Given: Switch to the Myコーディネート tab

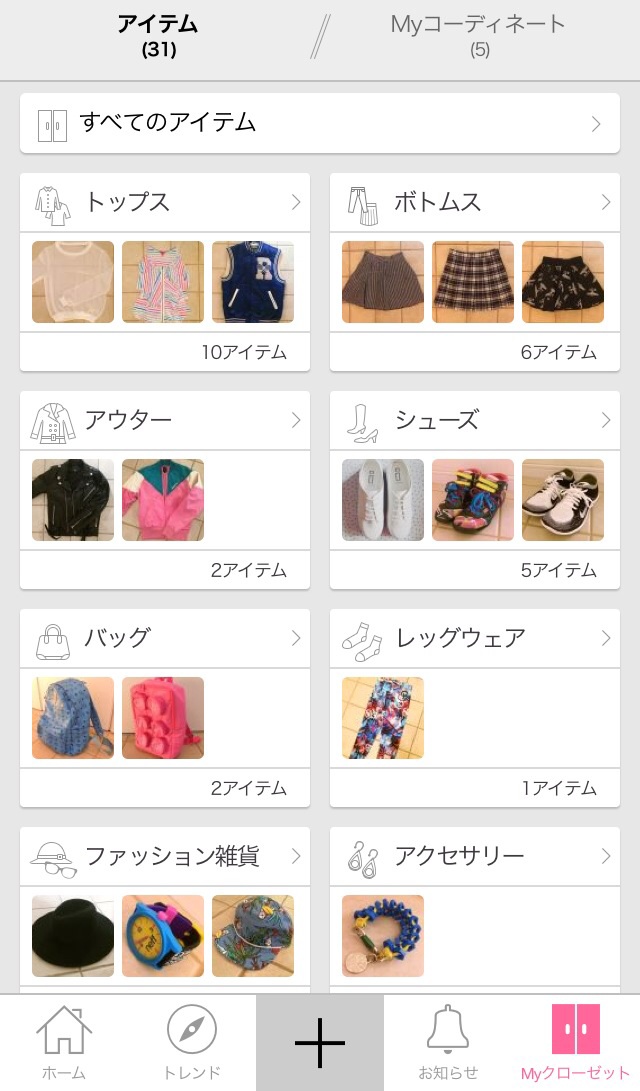Looking at the screenshot, I should (479, 35).
